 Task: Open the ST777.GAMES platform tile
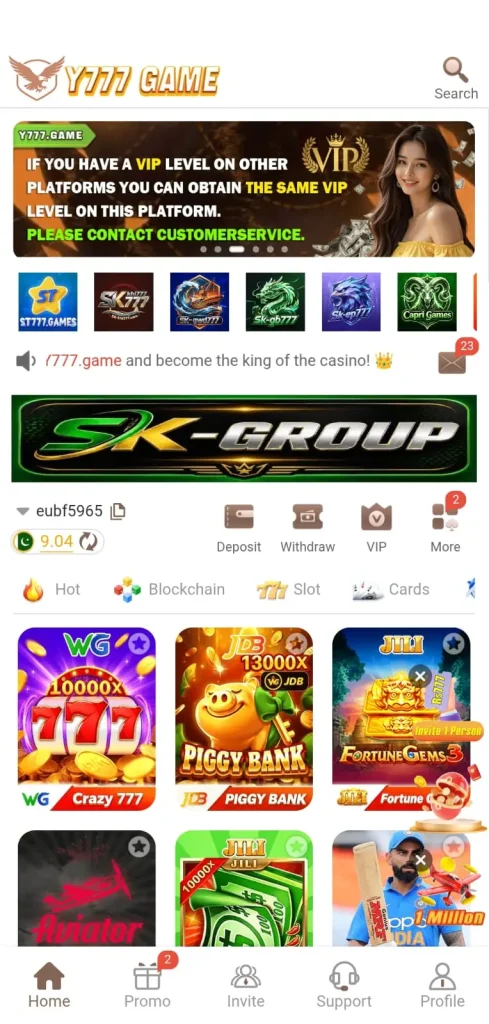(48, 302)
